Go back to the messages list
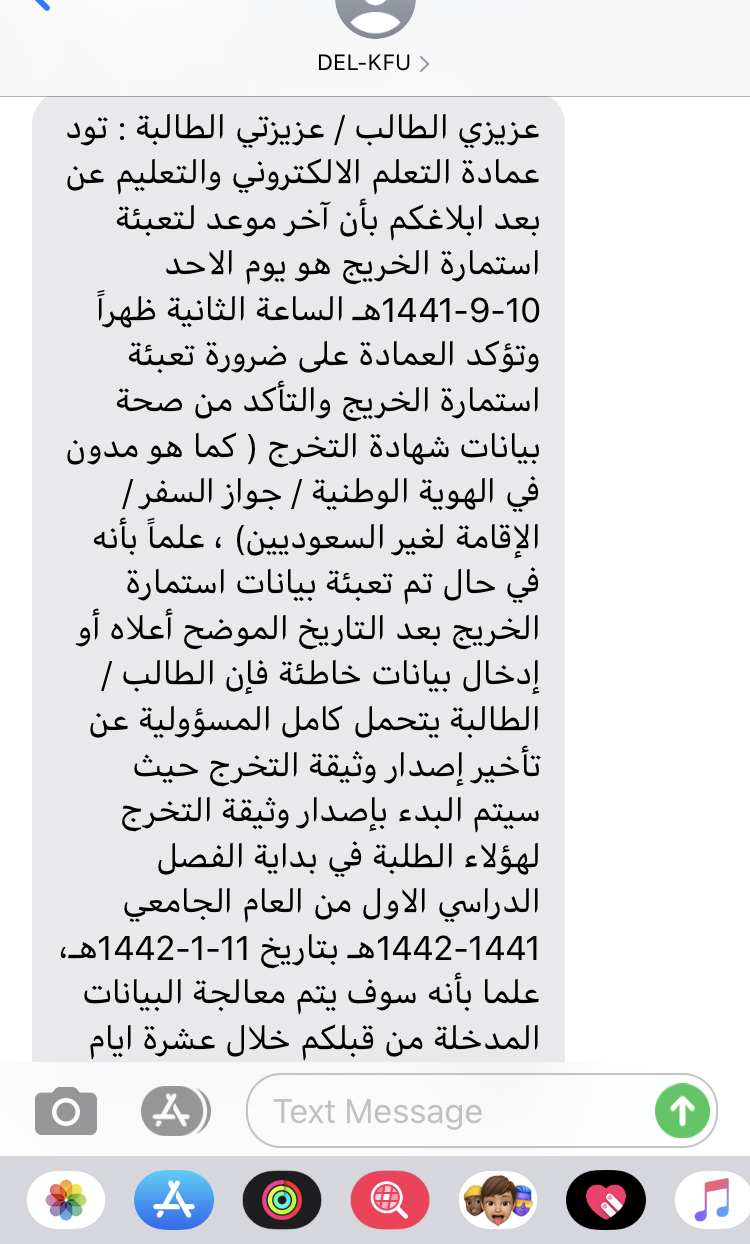Screen dimensions: 750x1244 pyautogui.click(x=38, y=5)
